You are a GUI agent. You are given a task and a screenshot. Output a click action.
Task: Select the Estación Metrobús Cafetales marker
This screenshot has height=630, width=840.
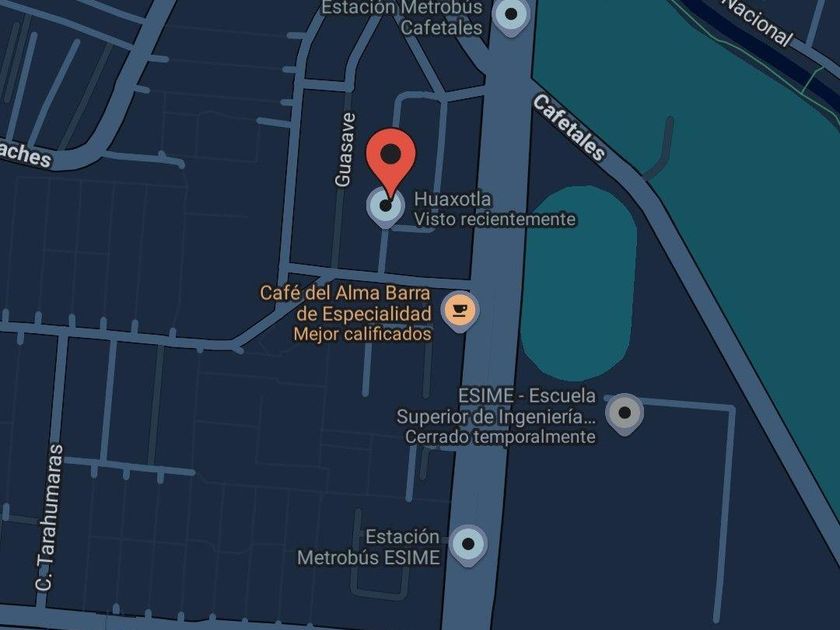511,16
